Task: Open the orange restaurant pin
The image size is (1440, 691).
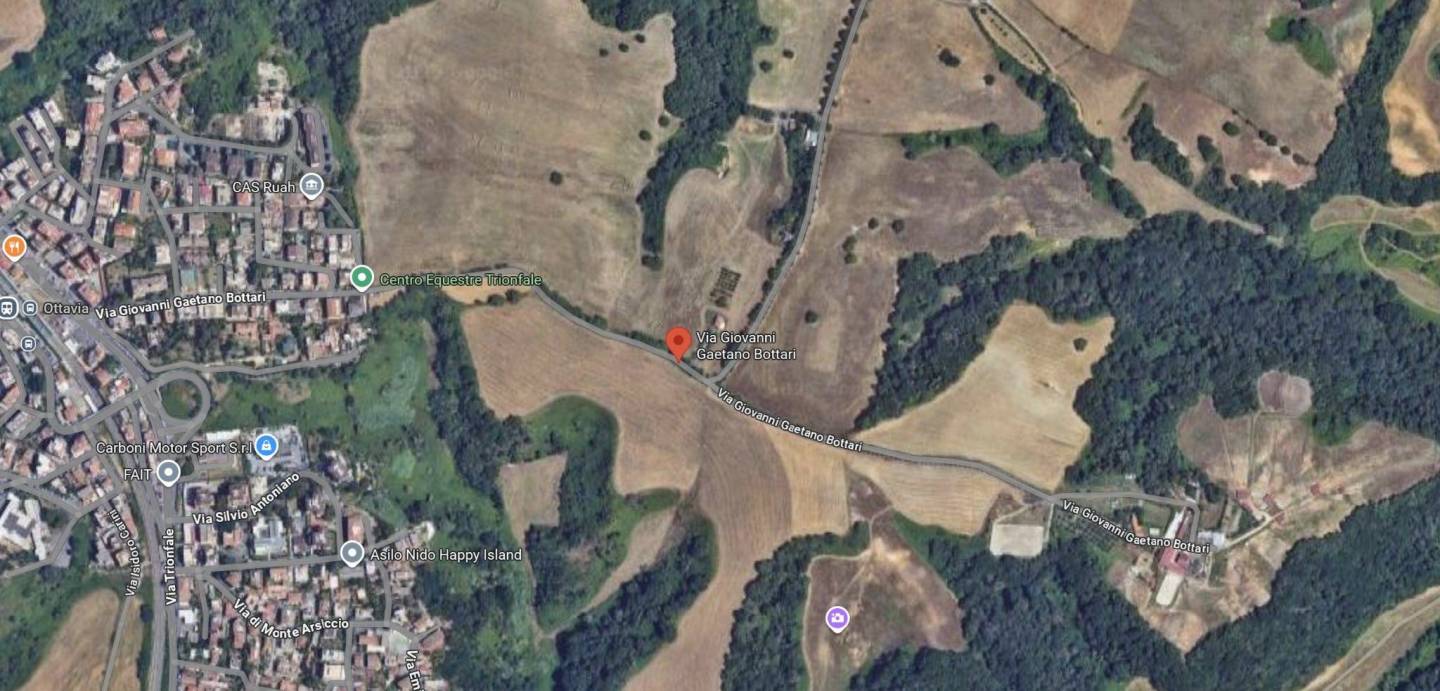Action: 13,246
